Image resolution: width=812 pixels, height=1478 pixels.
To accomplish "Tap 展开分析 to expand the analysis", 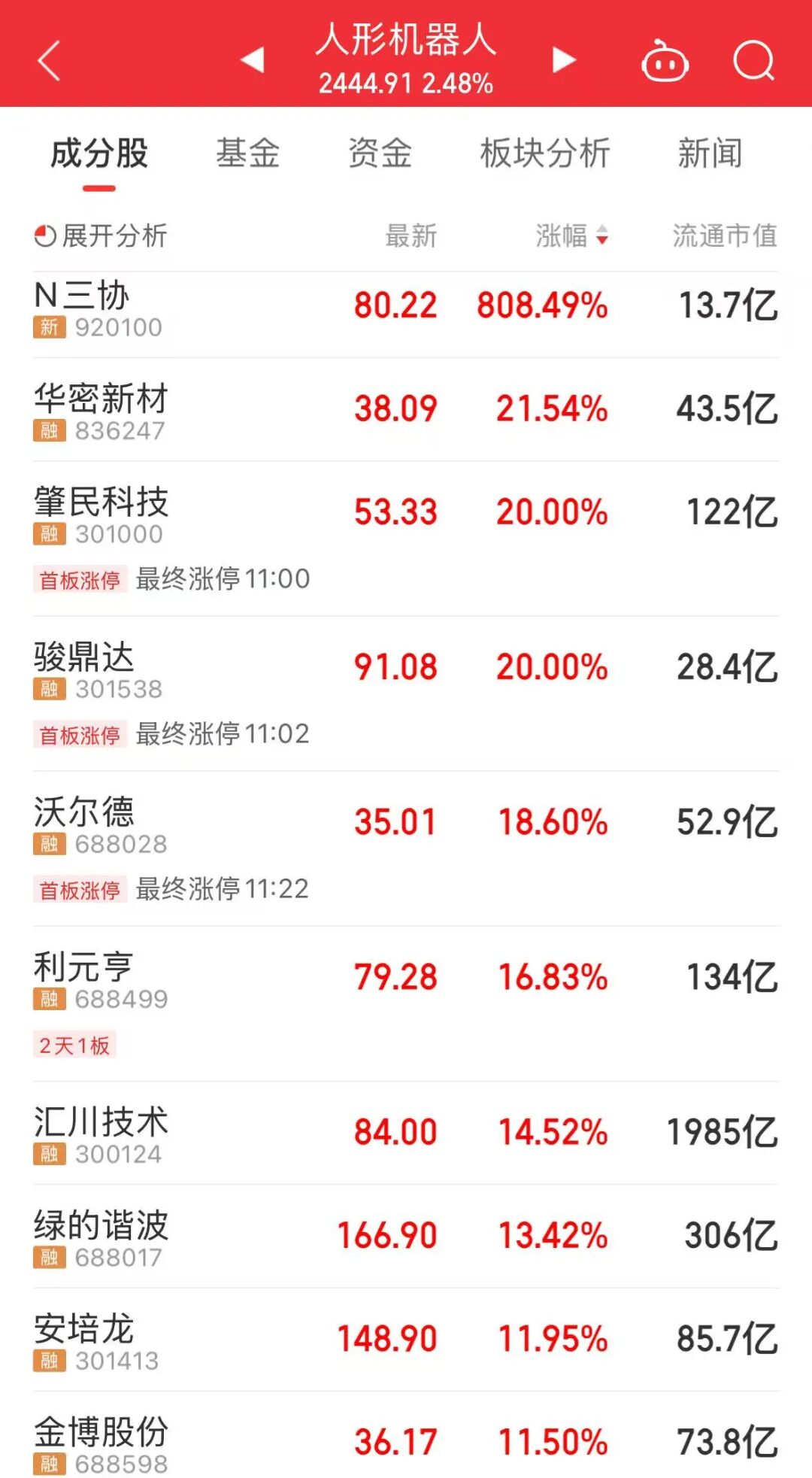I will (x=101, y=236).
